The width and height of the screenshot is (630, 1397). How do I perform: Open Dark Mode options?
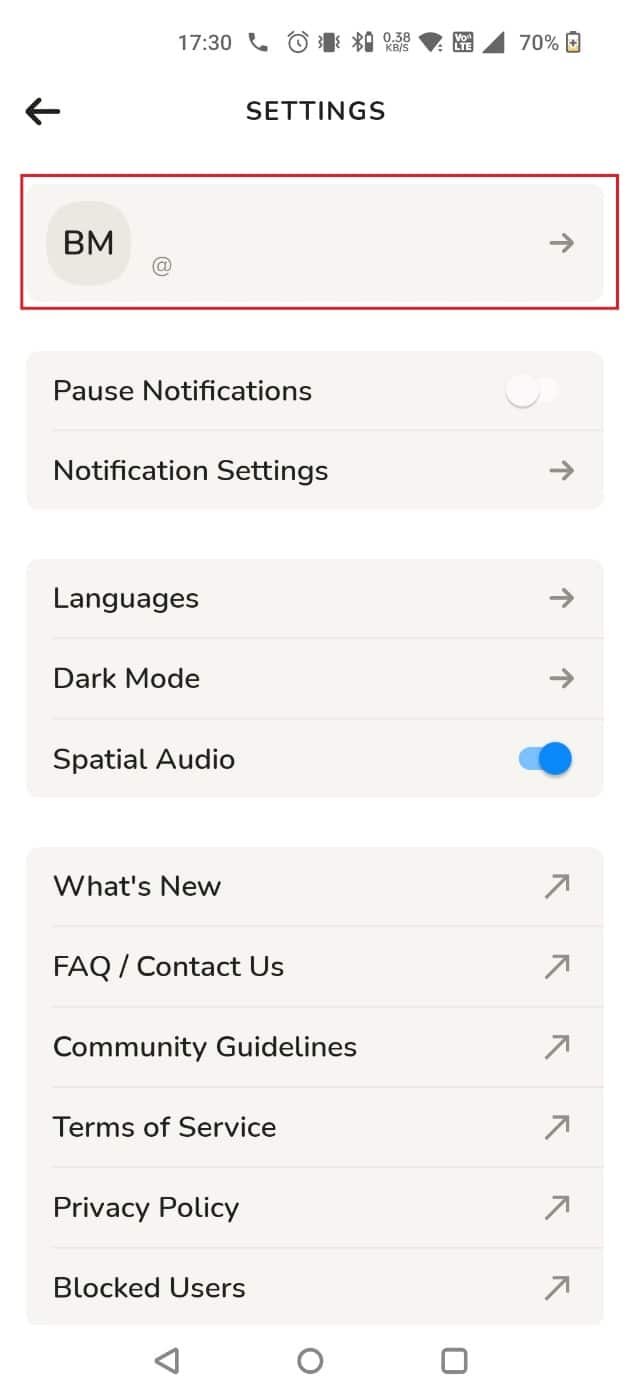[x=314, y=679]
